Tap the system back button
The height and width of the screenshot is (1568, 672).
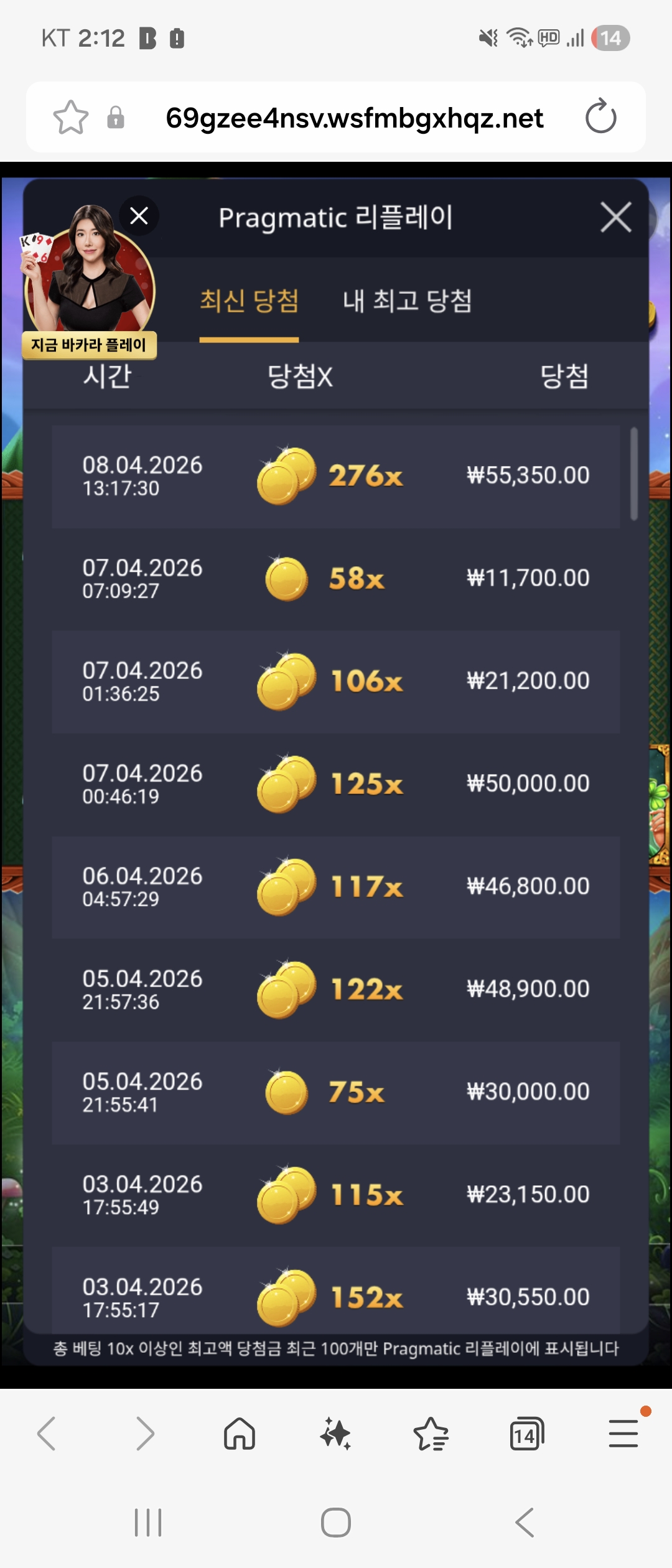525,1523
